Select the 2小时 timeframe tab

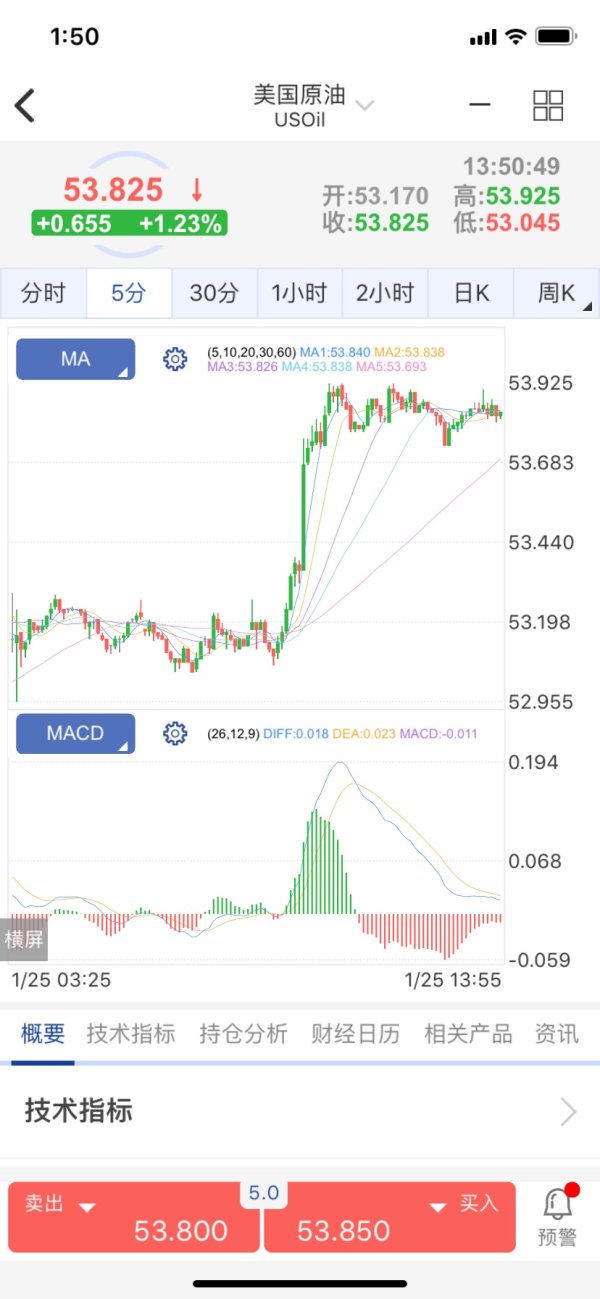385,293
